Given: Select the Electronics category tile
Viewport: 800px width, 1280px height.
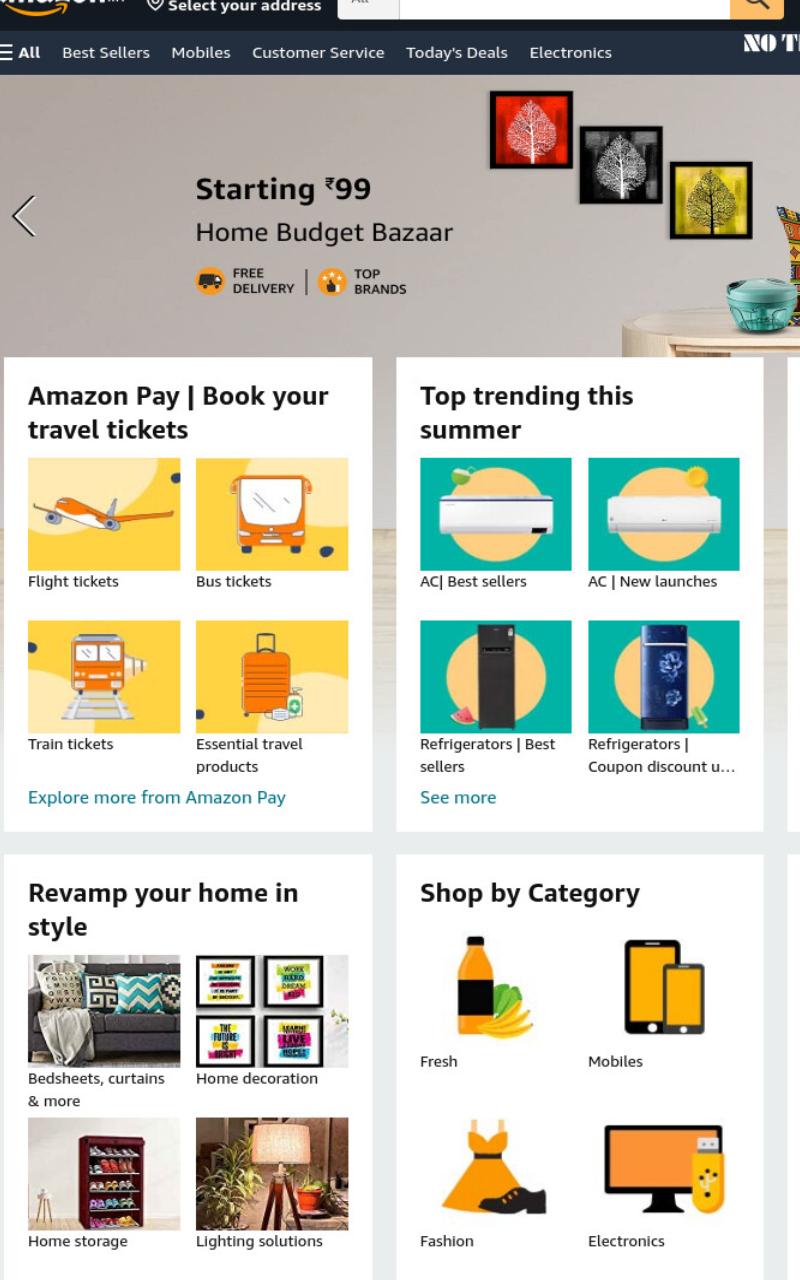Looking at the screenshot, I should [x=664, y=1184].
